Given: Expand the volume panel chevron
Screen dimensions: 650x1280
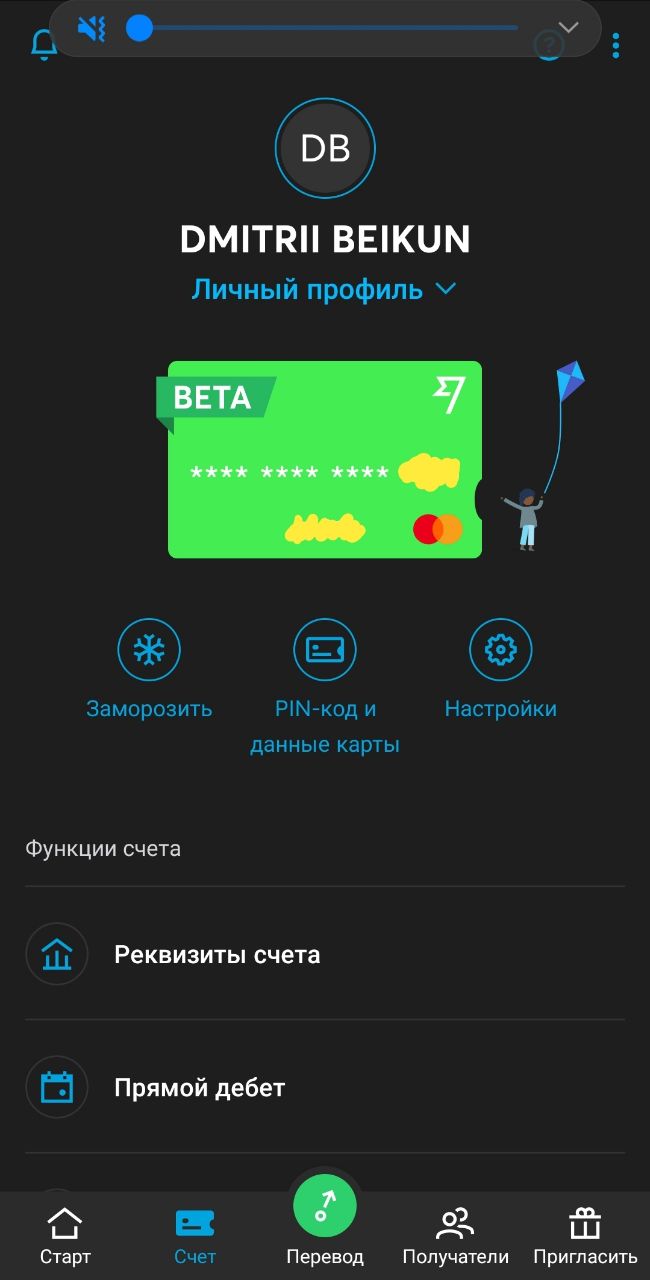Looking at the screenshot, I should point(568,28).
